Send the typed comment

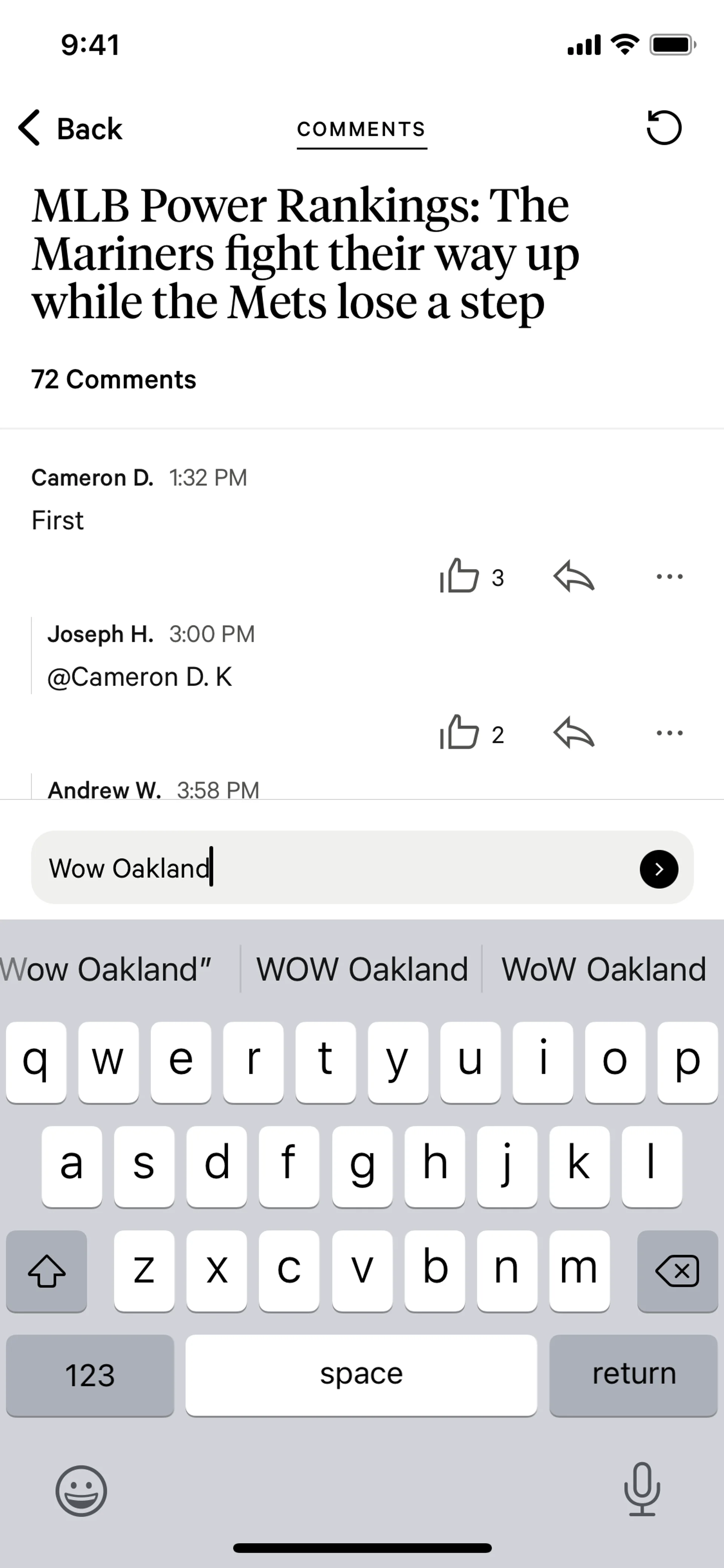[x=658, y=869]
